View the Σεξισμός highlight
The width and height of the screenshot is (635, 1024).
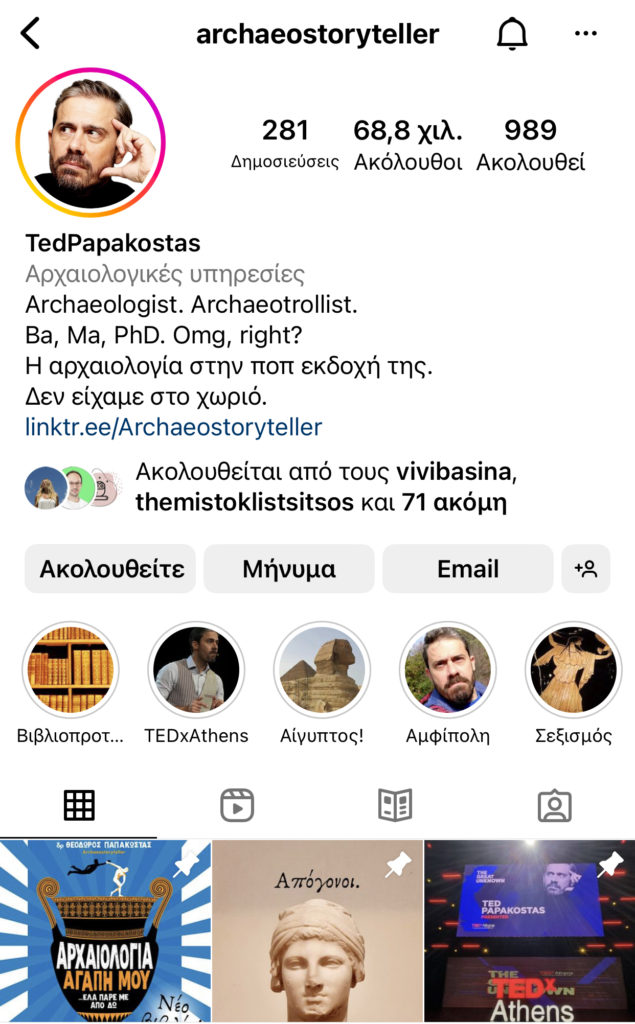point(574,670)
